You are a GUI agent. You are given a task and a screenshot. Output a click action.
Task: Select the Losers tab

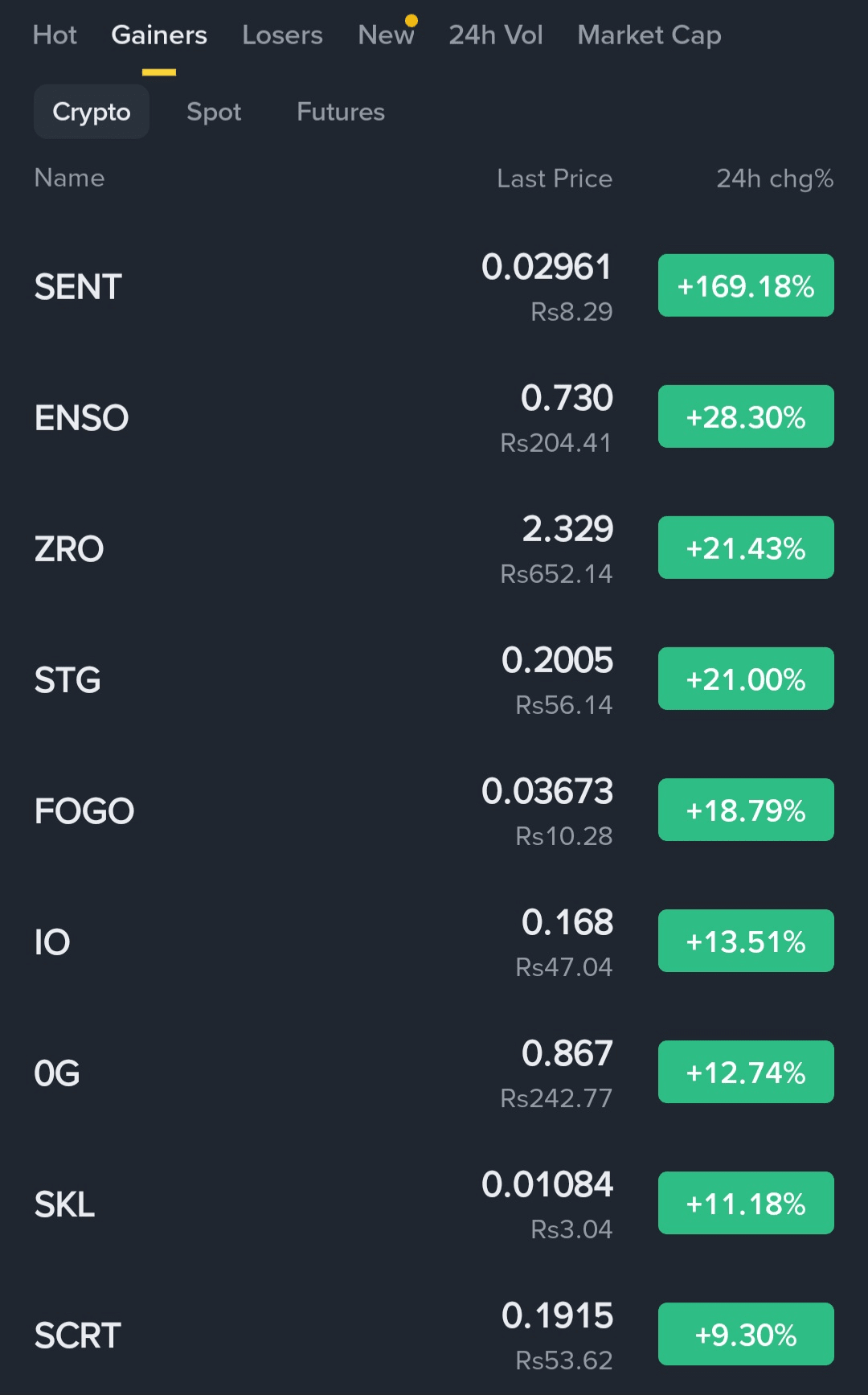(x=282, y=35)
